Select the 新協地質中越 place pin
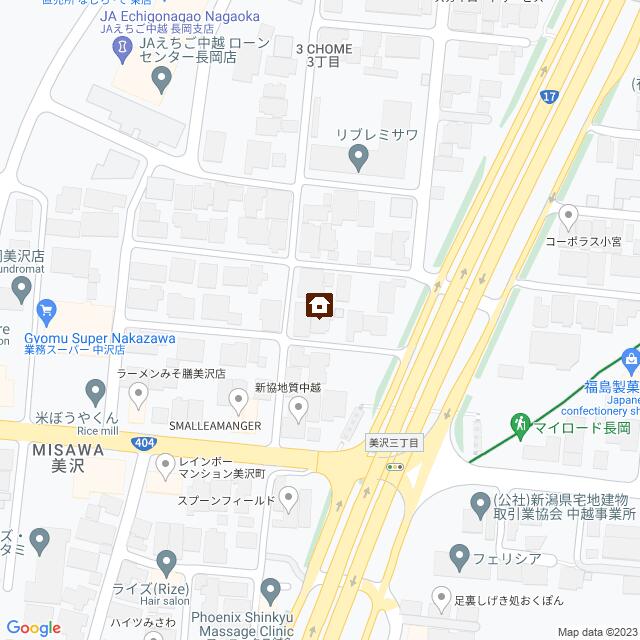The width and height of the screenshot is (640, 640). 297,407
